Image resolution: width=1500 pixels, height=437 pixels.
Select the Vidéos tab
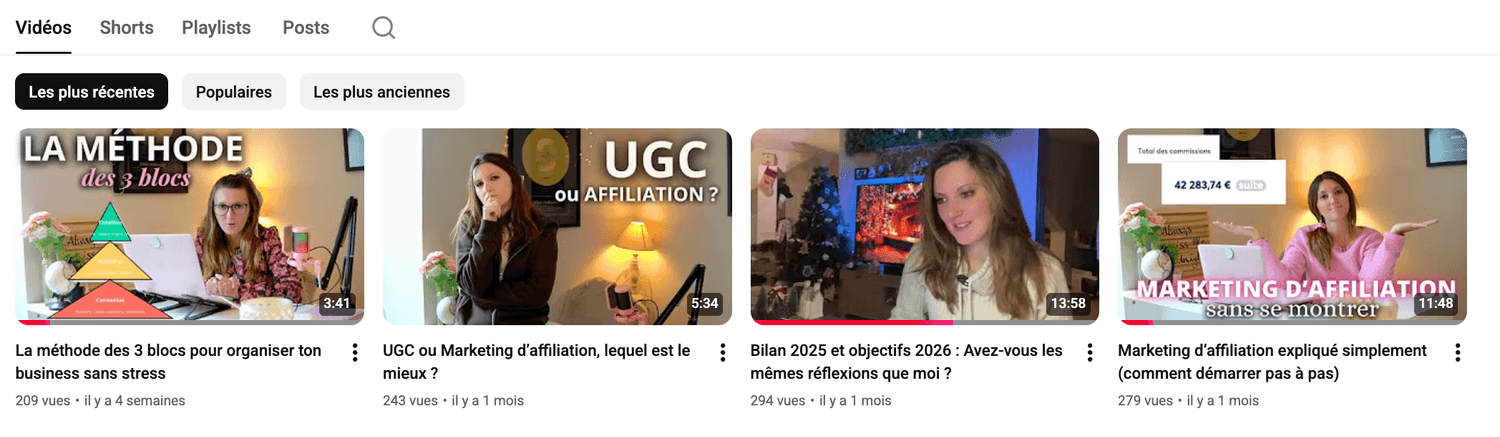pos(43,28)
